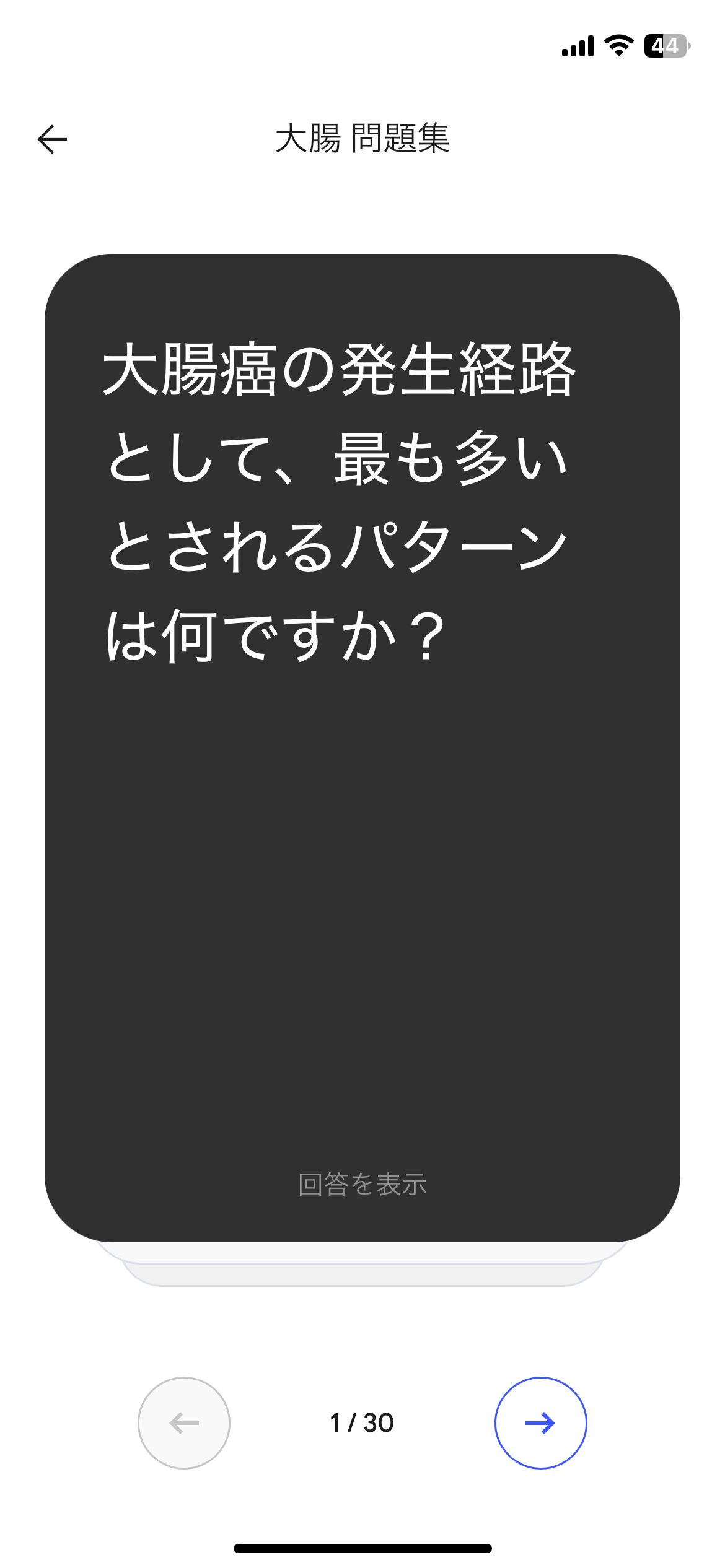
Task: Go back from 大腸 問題集
Action: (x=52, y=139)
